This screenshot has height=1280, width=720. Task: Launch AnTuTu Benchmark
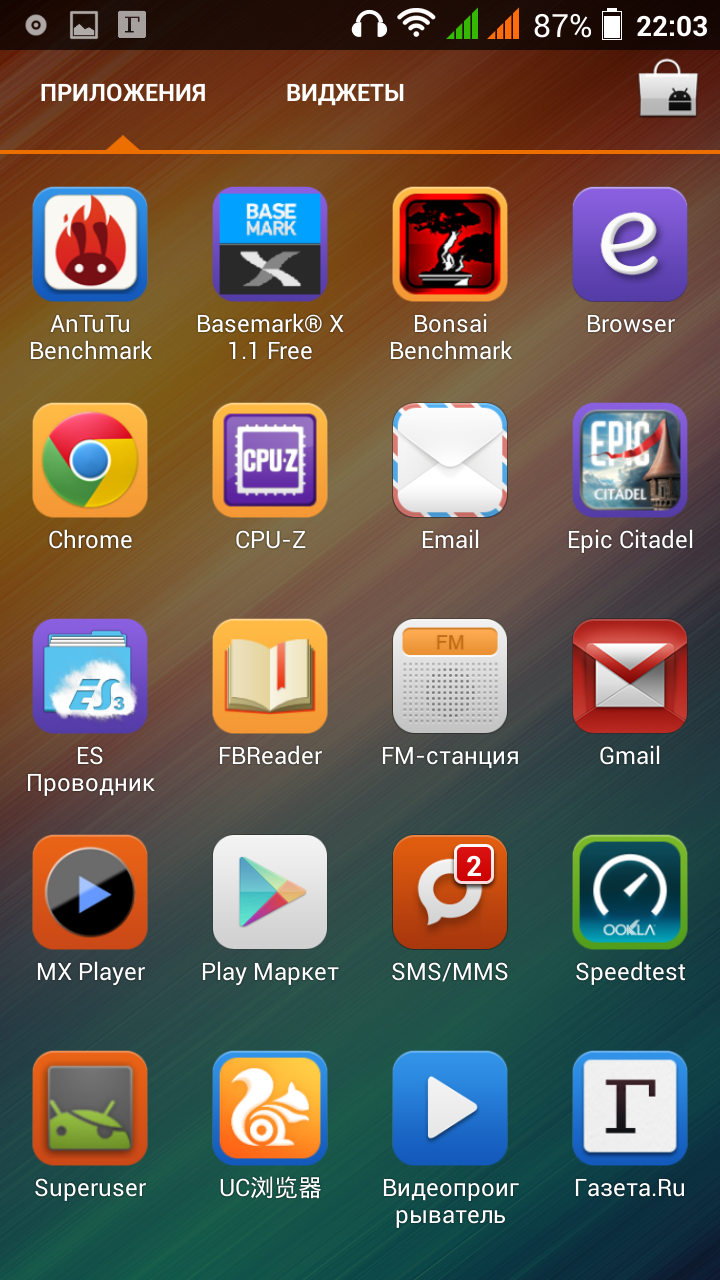(x=90, y=245)
